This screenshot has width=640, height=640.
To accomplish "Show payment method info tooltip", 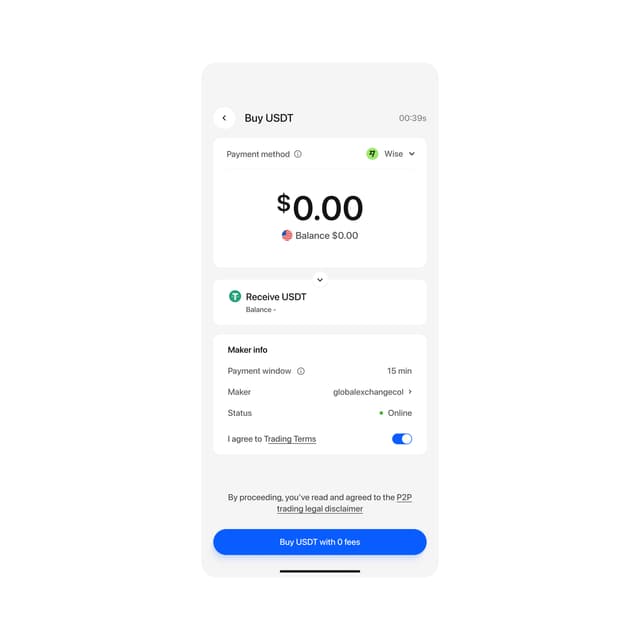I will (298, 154).
